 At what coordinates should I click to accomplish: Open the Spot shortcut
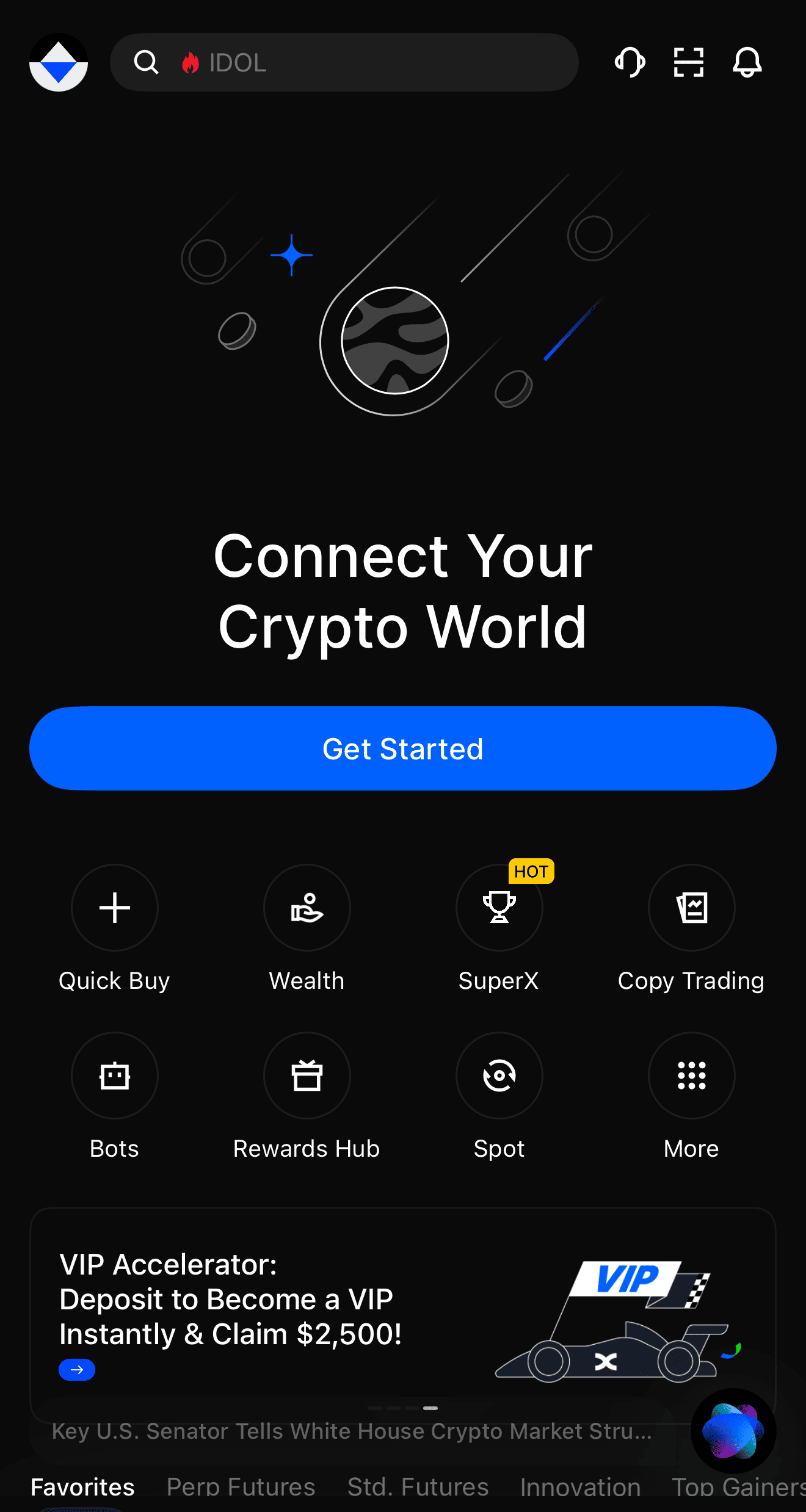tap(499, 1076)
